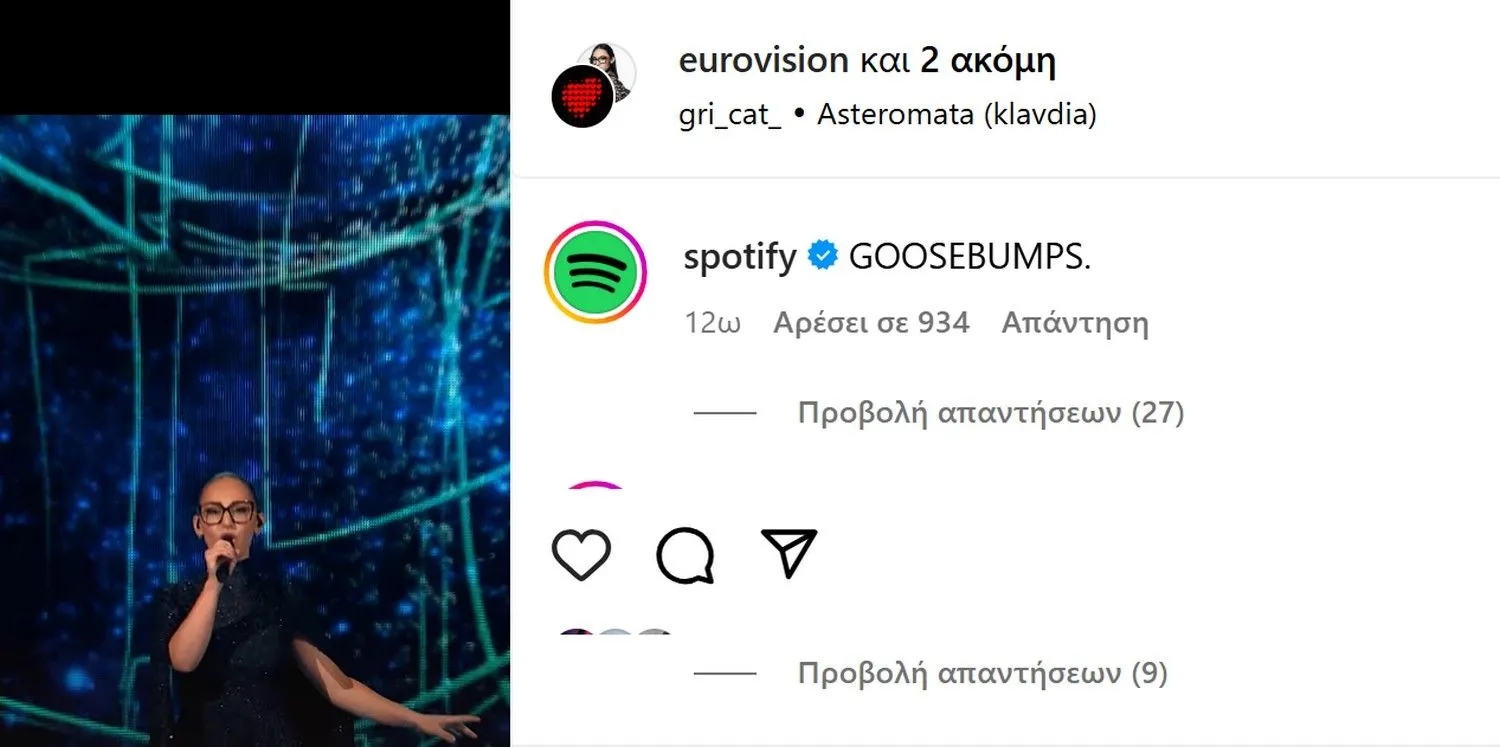
Task: Expand Προβολή απαντήσεων (27)
Action: pos(990,412)
